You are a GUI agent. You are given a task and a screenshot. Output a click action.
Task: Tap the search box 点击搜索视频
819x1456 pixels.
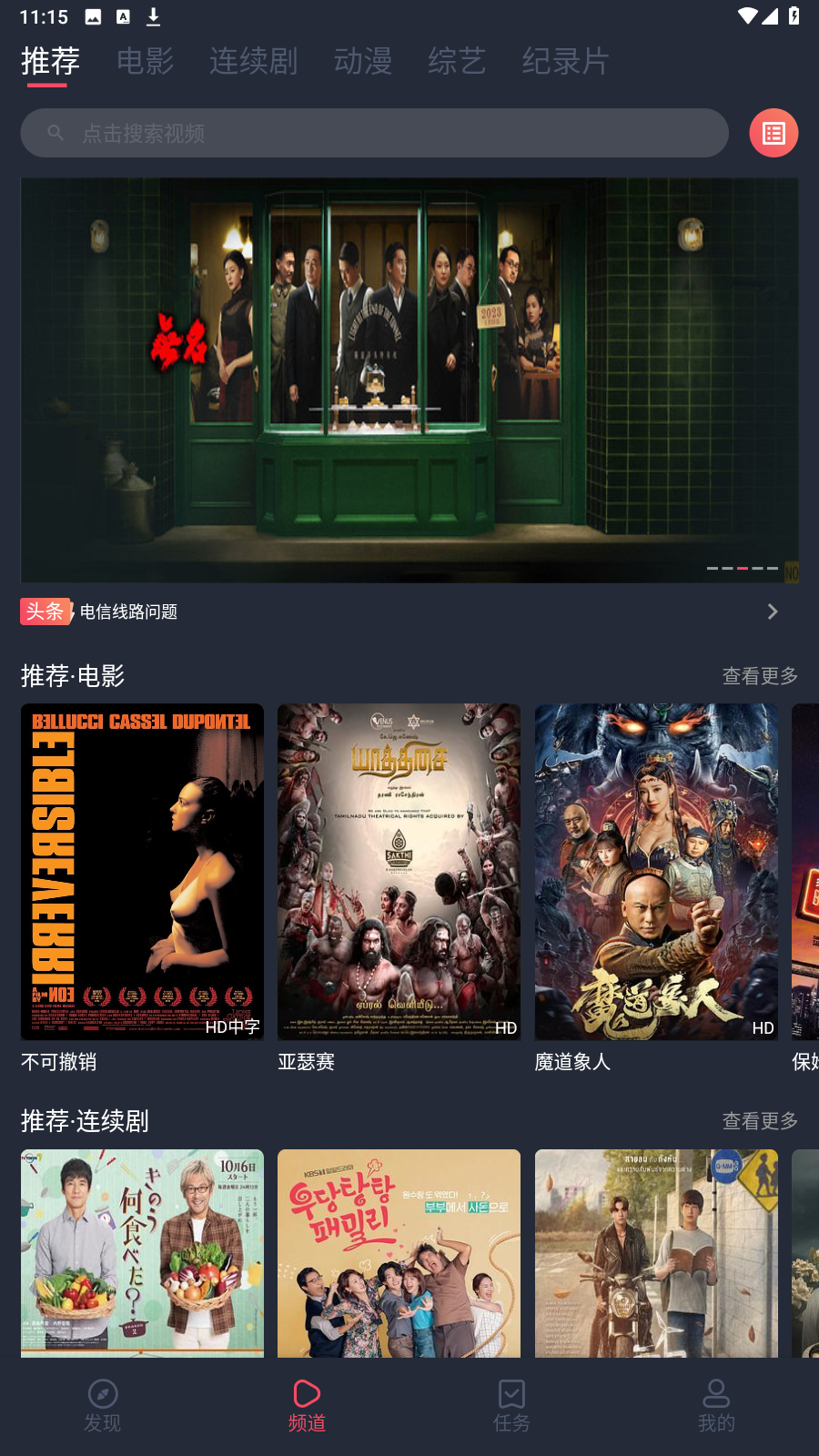pyautogui.click(x=374, y=133)
